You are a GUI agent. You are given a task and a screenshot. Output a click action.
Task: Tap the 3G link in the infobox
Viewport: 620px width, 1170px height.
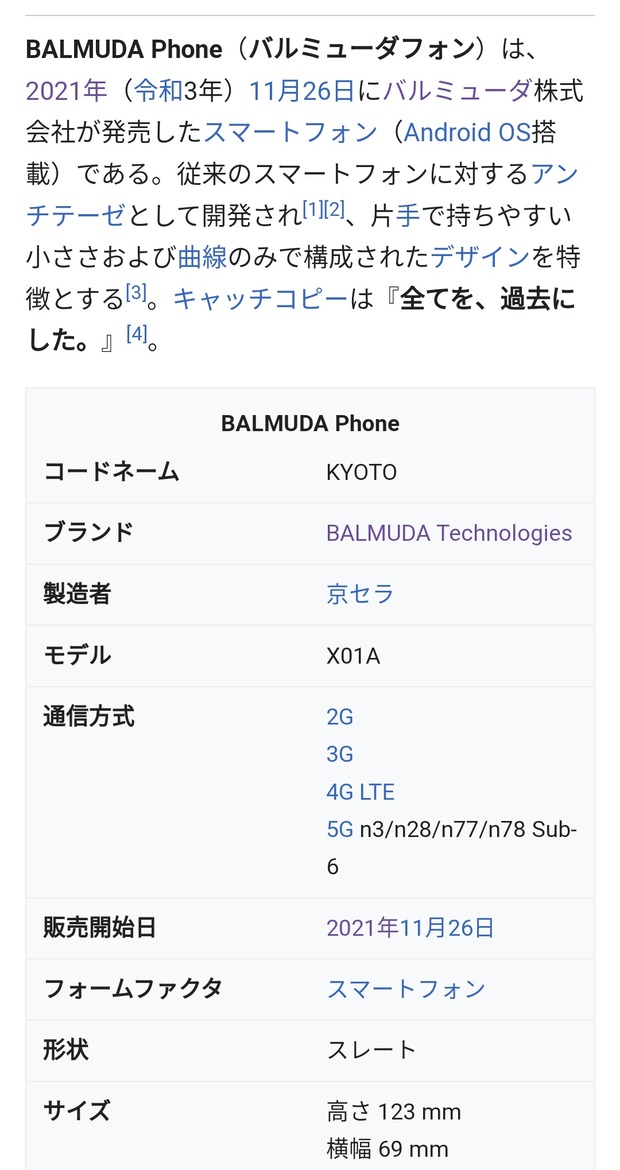click(340, 754)
